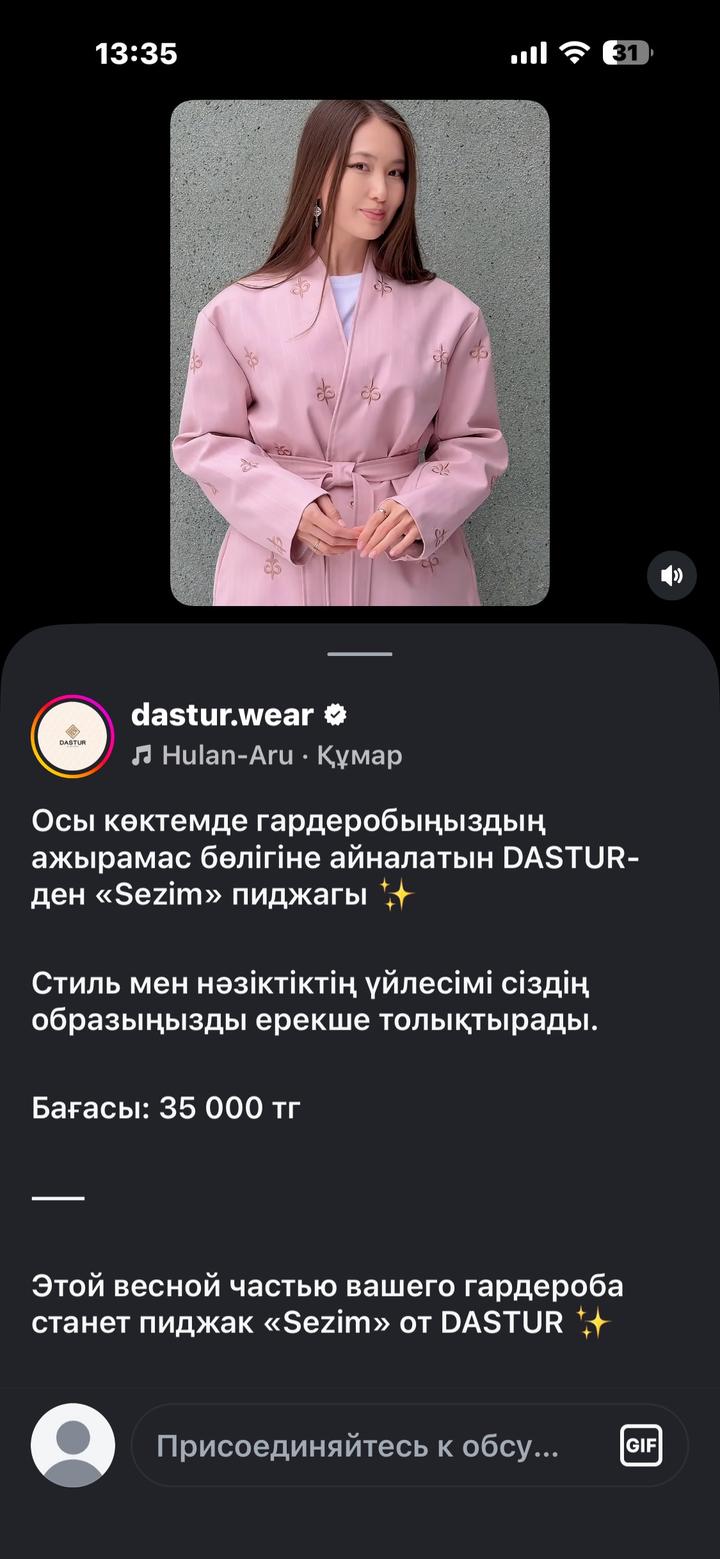This screenshot has height=1559, width=720.
Task: Tap the reel video preview
Action: 360,352
